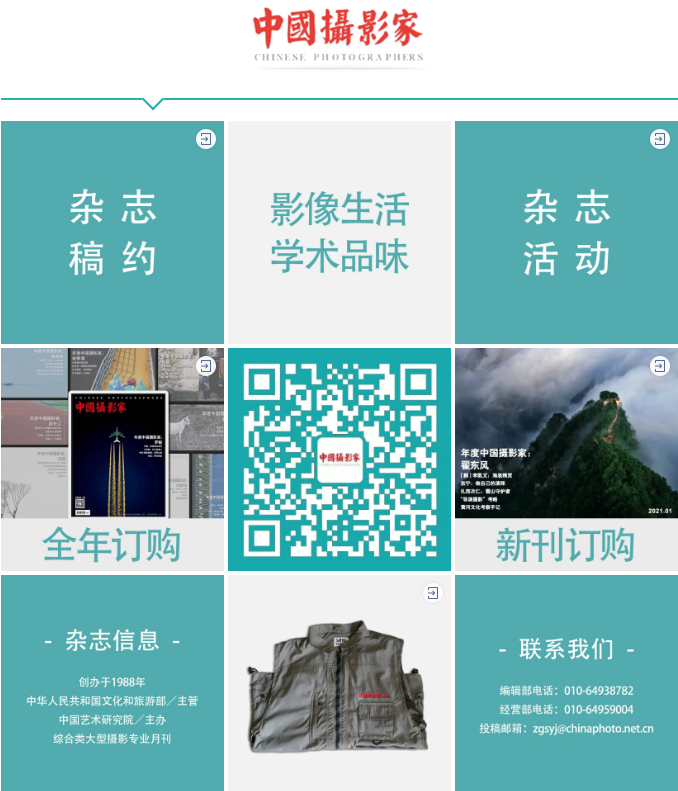This screenshot has width=678, height=791.
Task: Open the 杂志活动 tile
Action: 566,233
